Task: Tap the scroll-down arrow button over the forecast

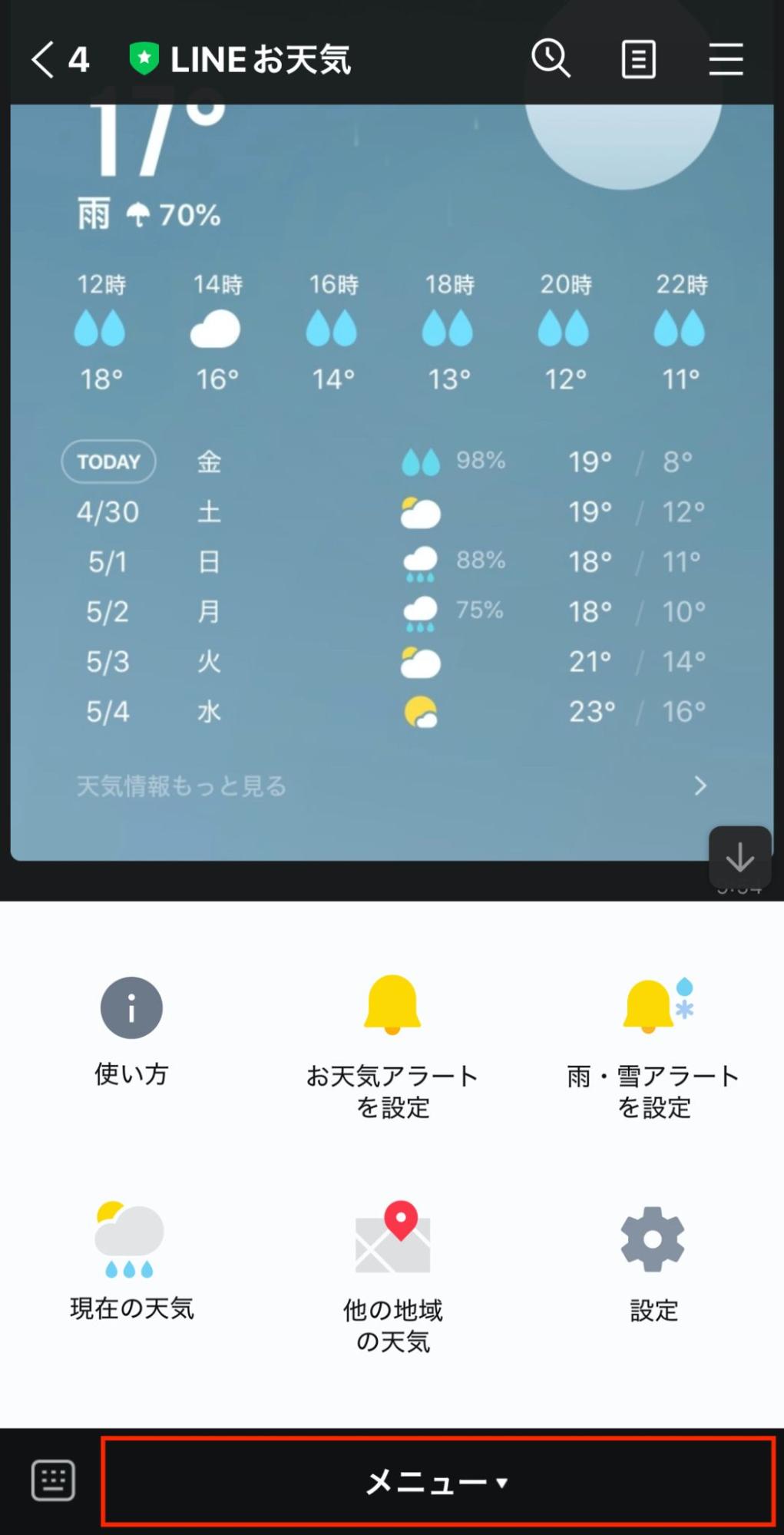Action: [x=739, y=857]
